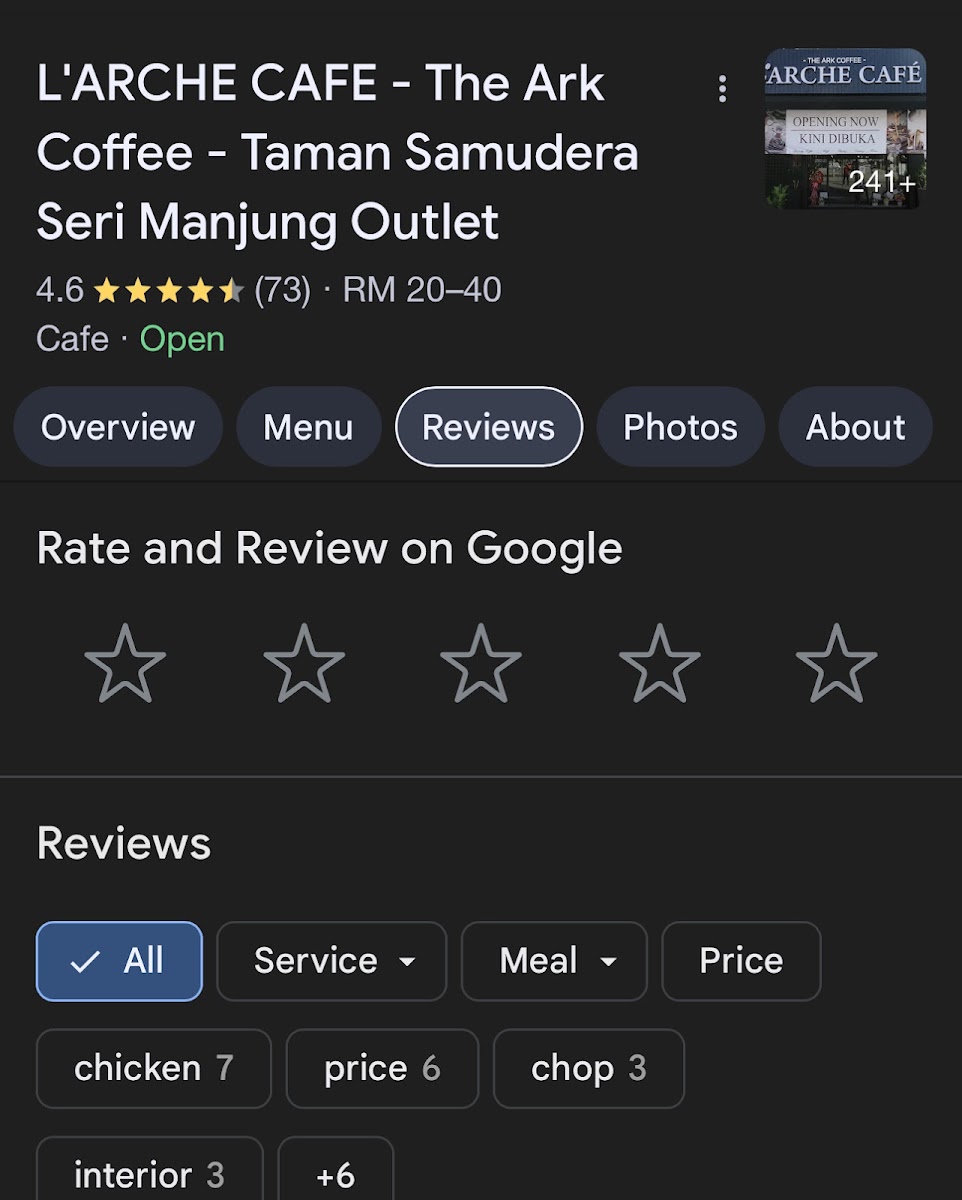Switch to the Photos tab
Viewport: 962px width, 1200px height.
click(680, 427)
